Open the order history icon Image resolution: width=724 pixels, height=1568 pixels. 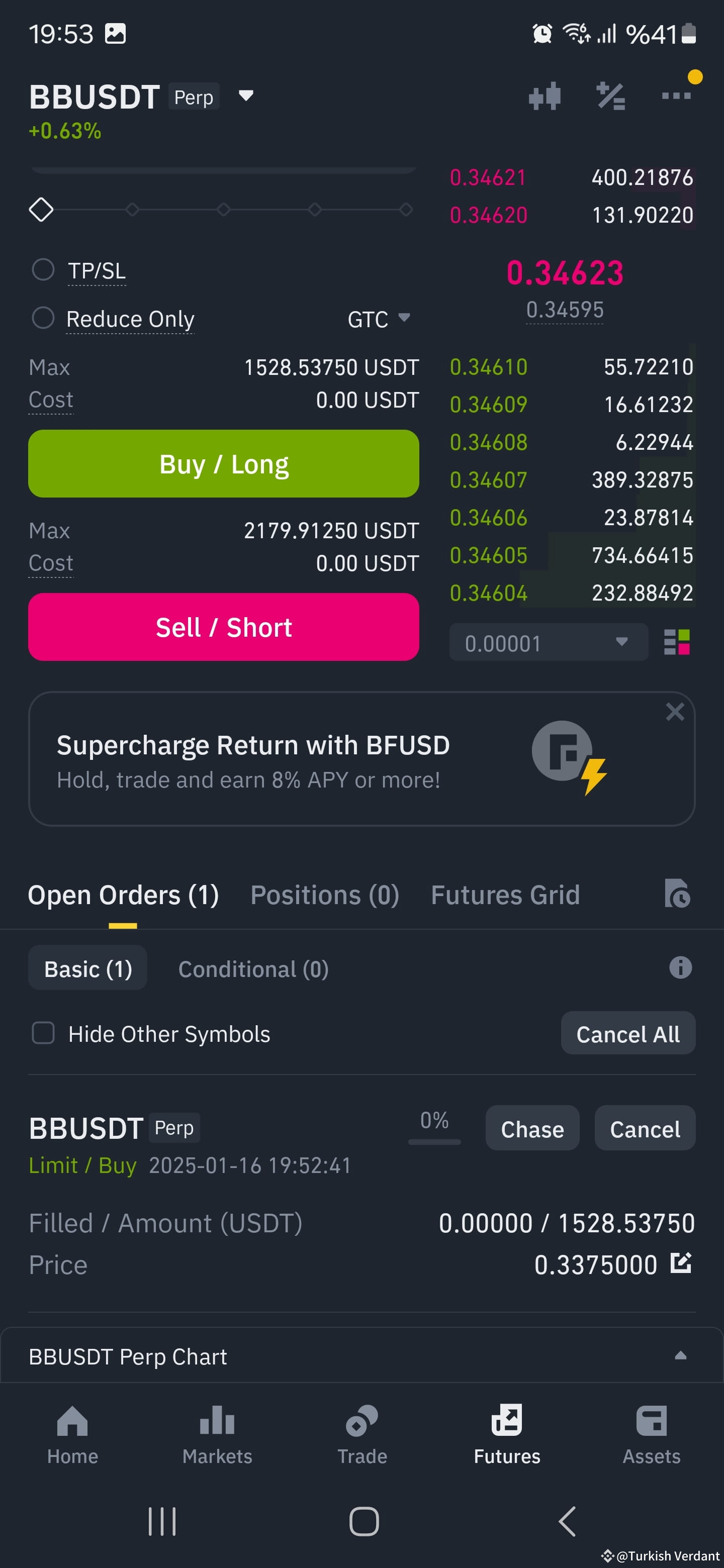click(677, 893)
